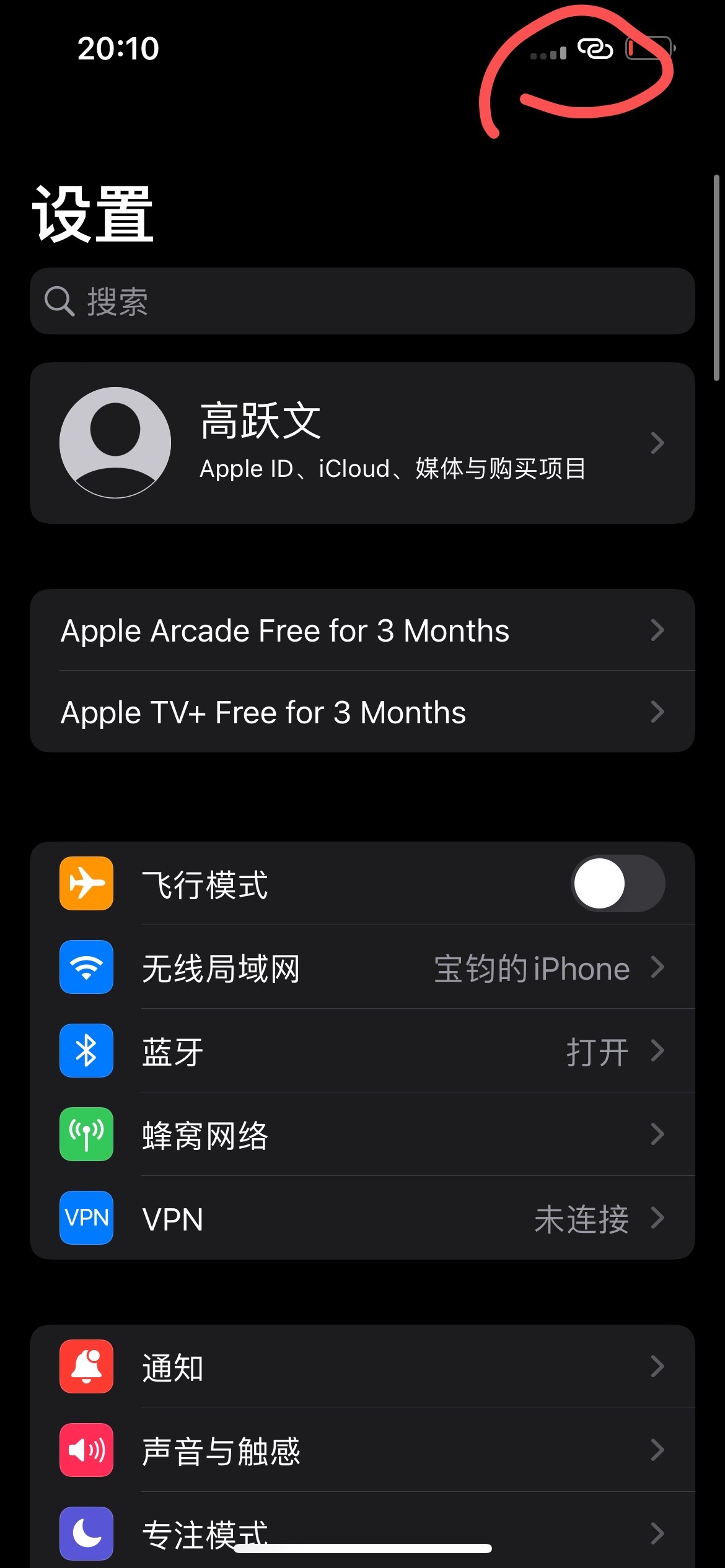Open 通知 notification settings
Viewport: 725px width, 1568px height.
click(362, 1367)
